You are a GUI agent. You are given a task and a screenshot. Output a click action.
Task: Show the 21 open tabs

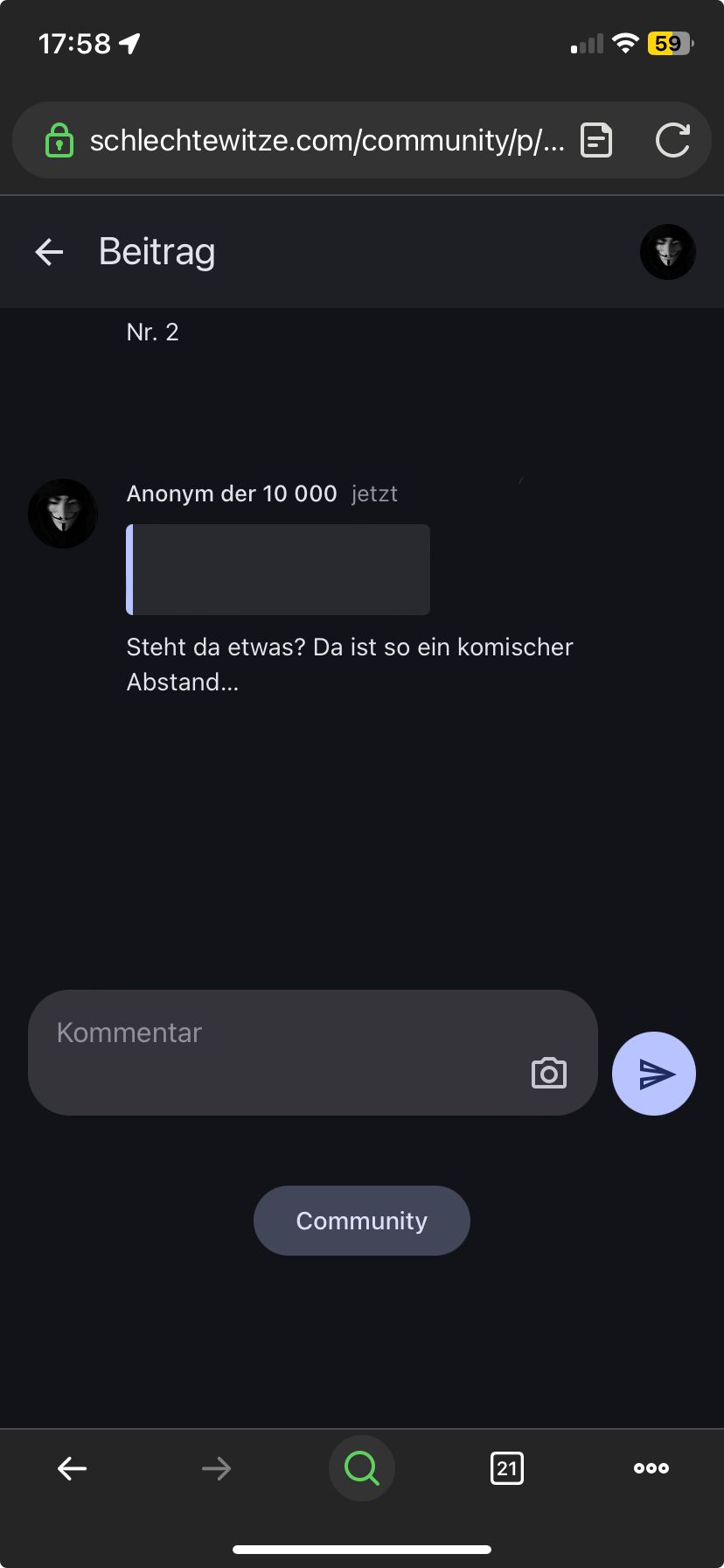pos(507,1468)
